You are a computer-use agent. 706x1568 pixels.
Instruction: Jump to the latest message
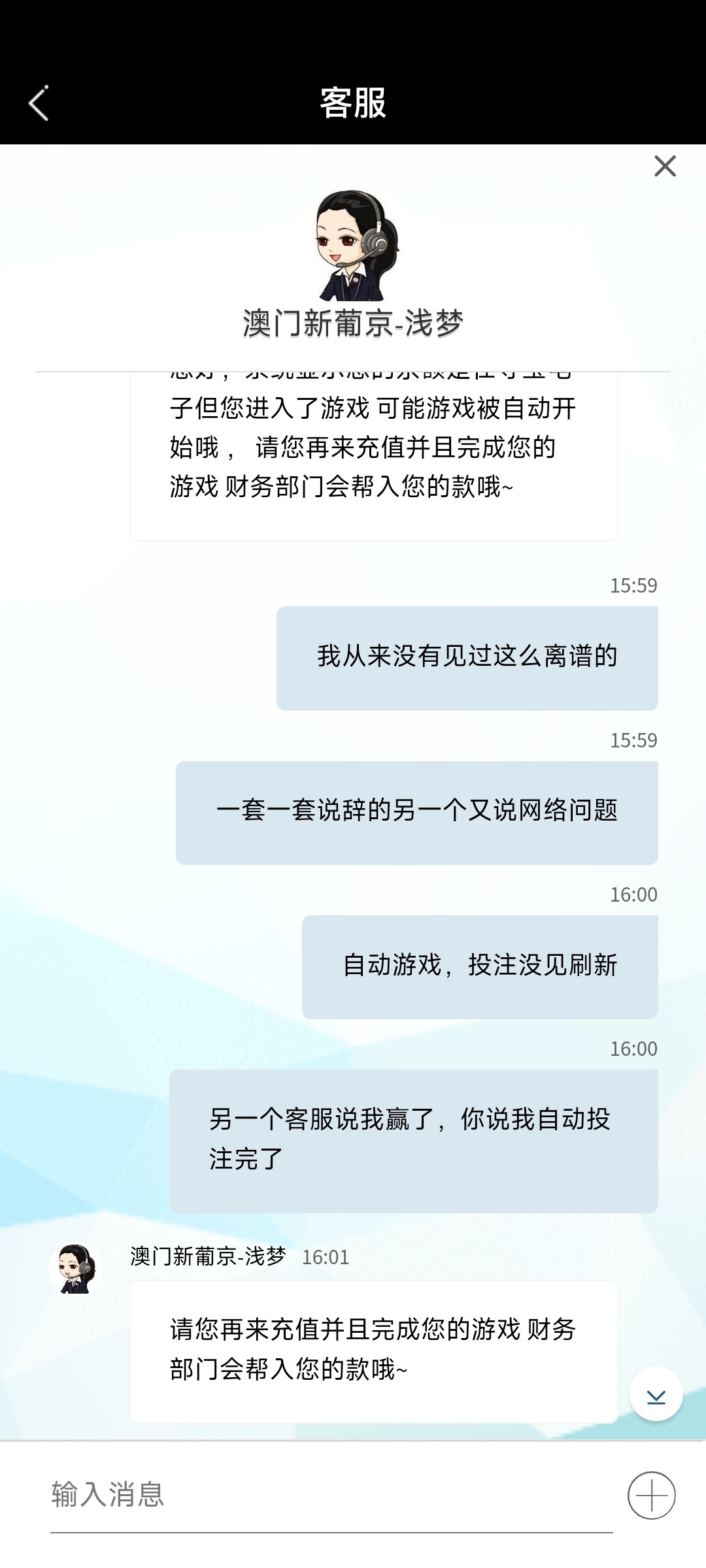[656, 1394]
